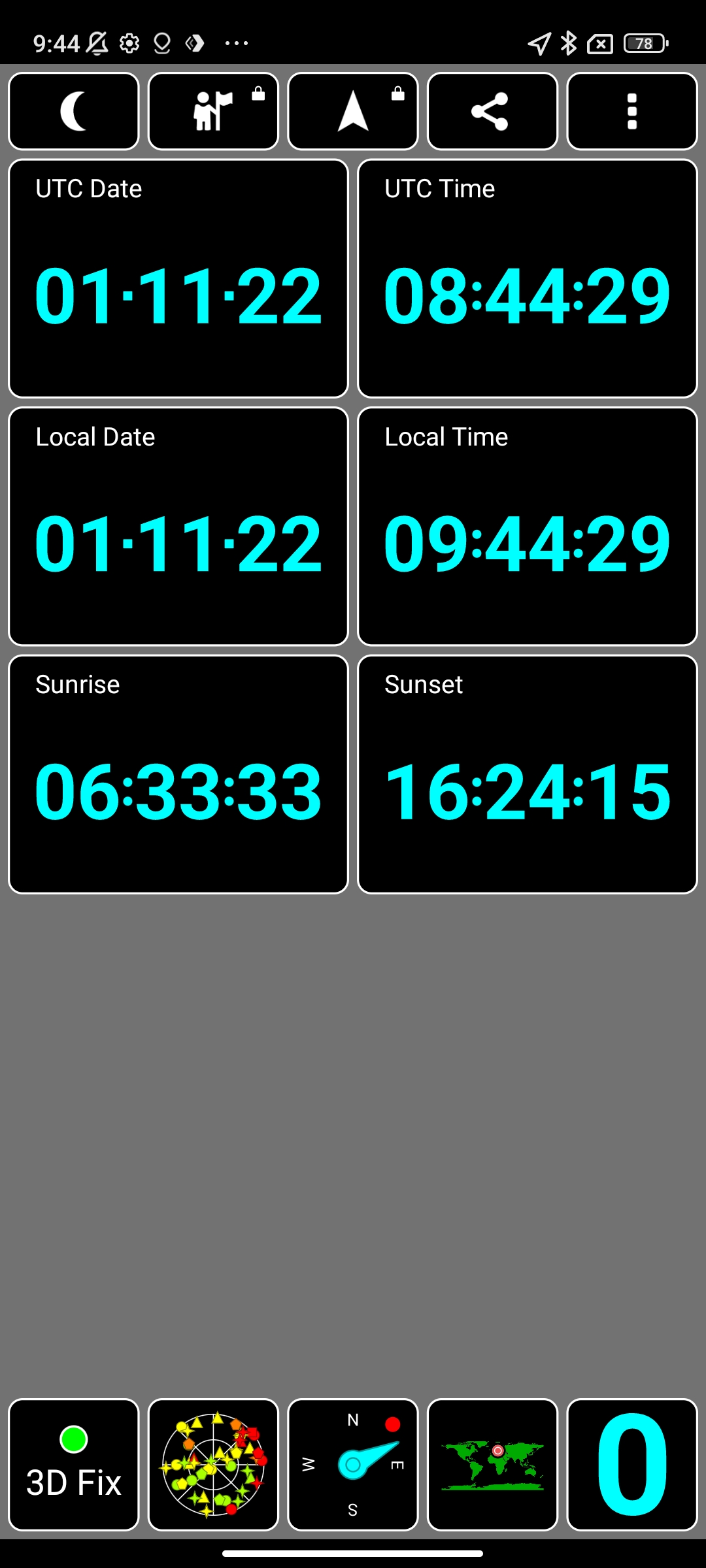This screenshot has height=1568, width=706.
Task: Open the compass view
Action: pyautogui.click(x=353, y=1465)
